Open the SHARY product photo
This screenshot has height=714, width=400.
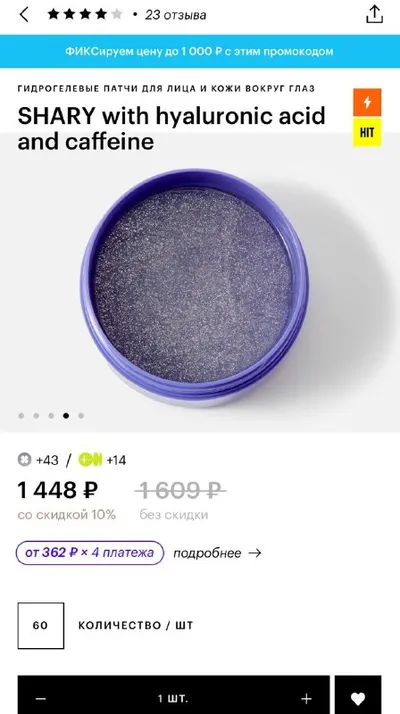click(195, 287)
